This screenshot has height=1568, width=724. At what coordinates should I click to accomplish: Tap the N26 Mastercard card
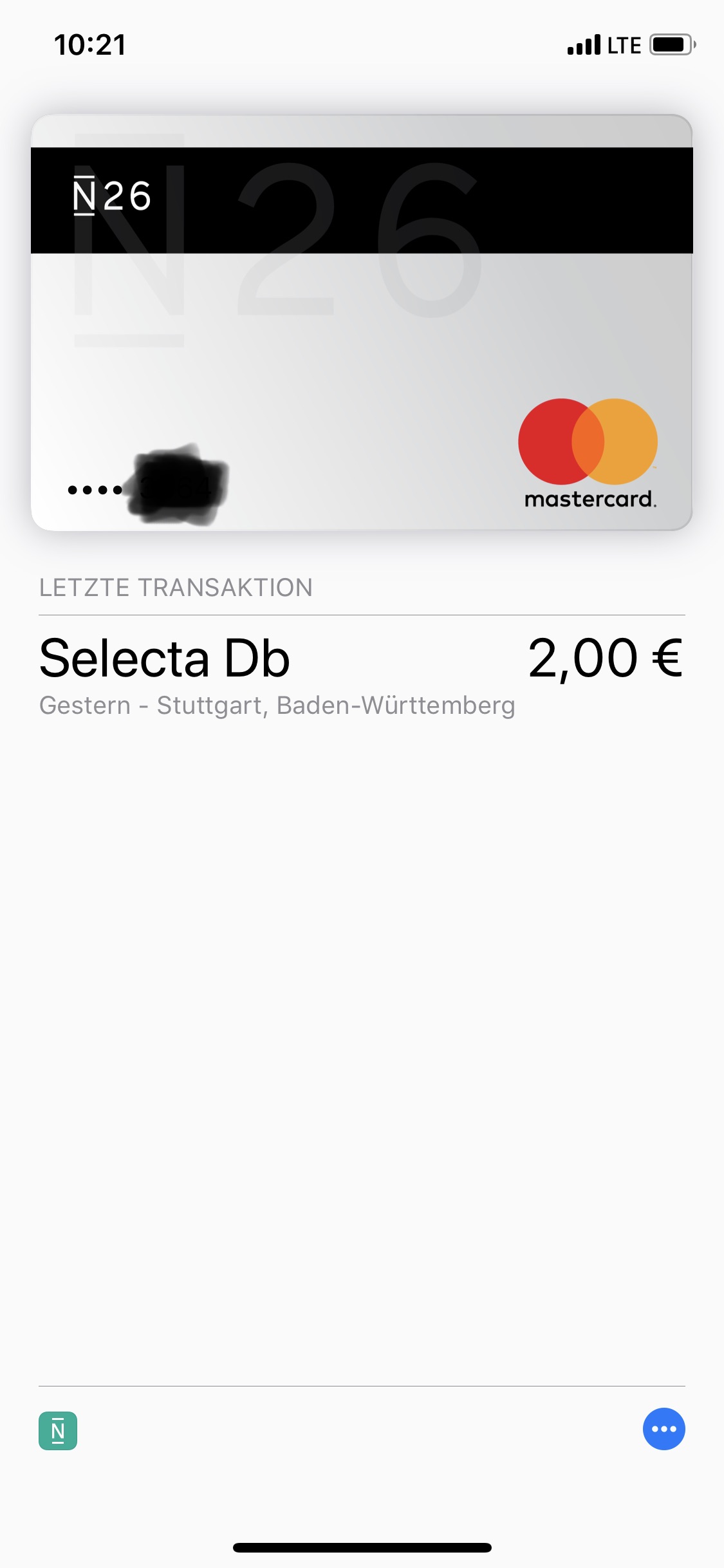coord(362,322)
